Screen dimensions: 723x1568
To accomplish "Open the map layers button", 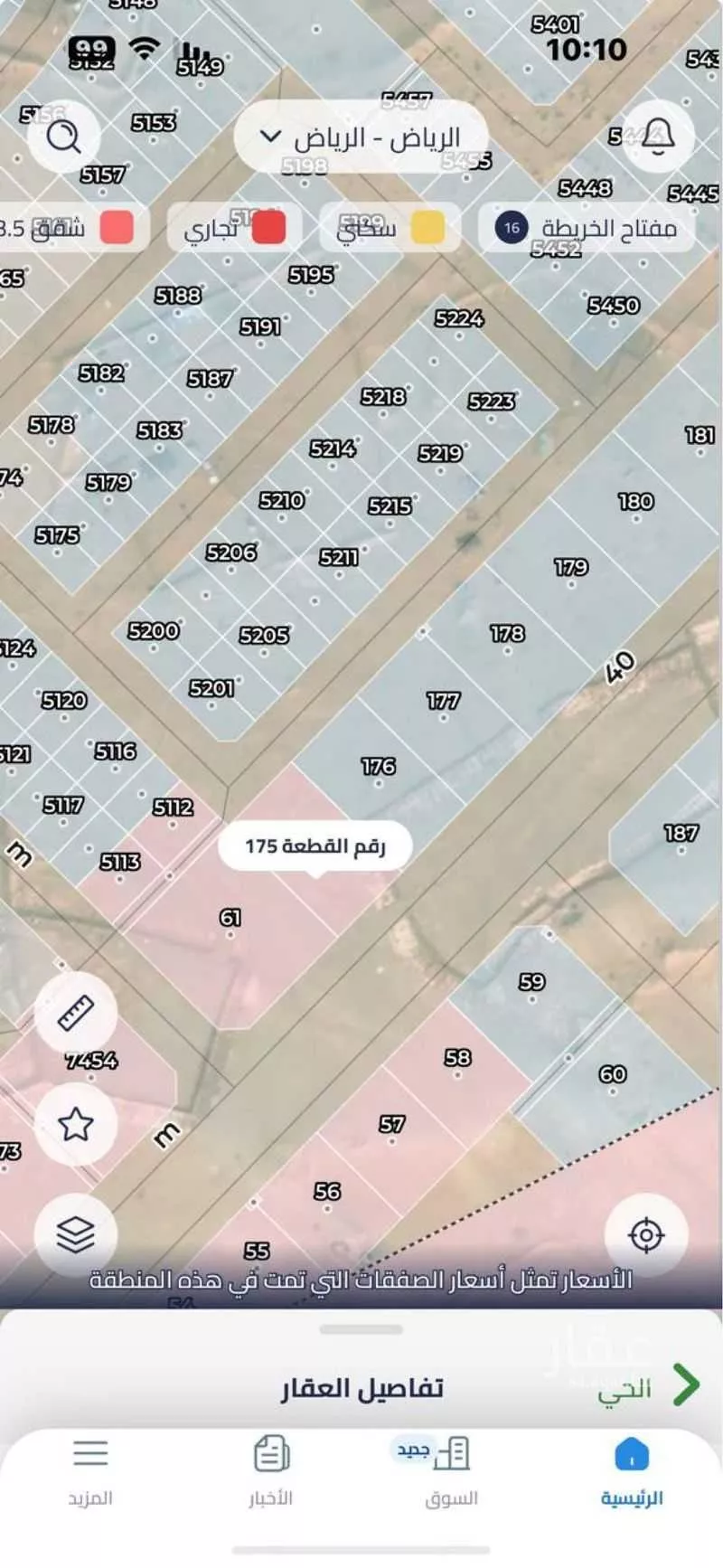I will tap(76, 1234).
